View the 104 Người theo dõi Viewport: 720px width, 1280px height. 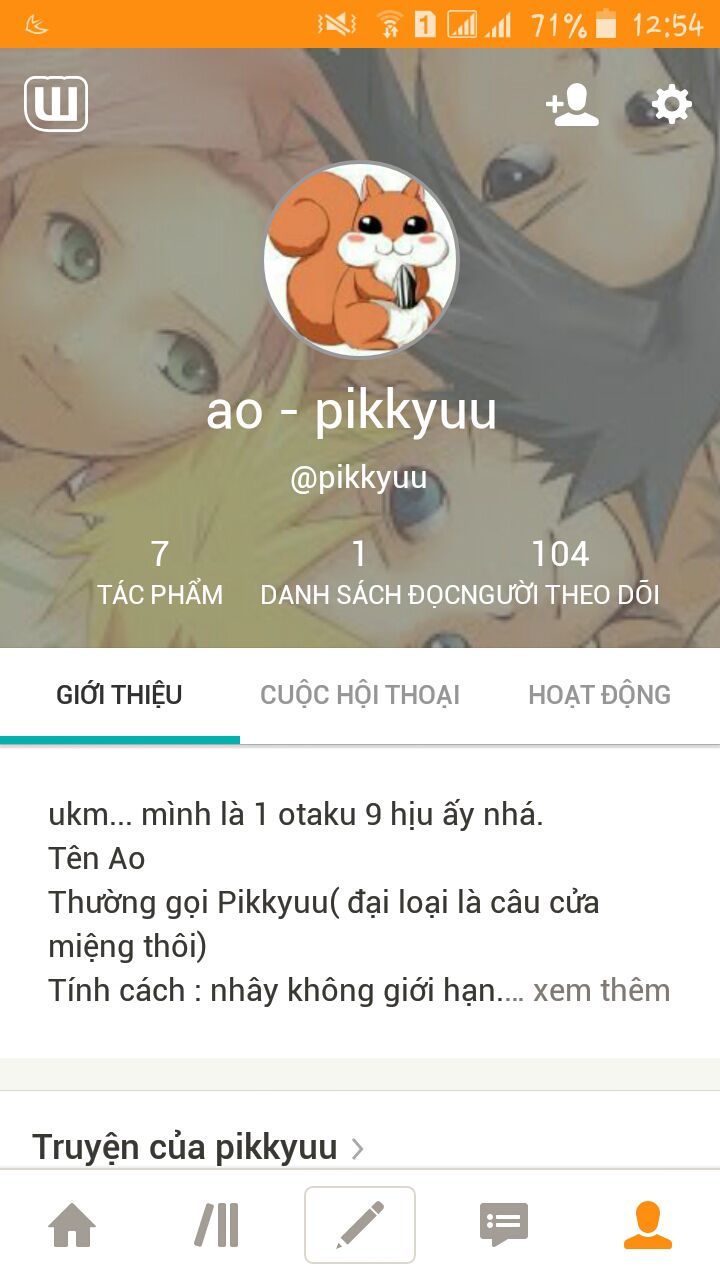pyautogui.click(x=560, y=572)
